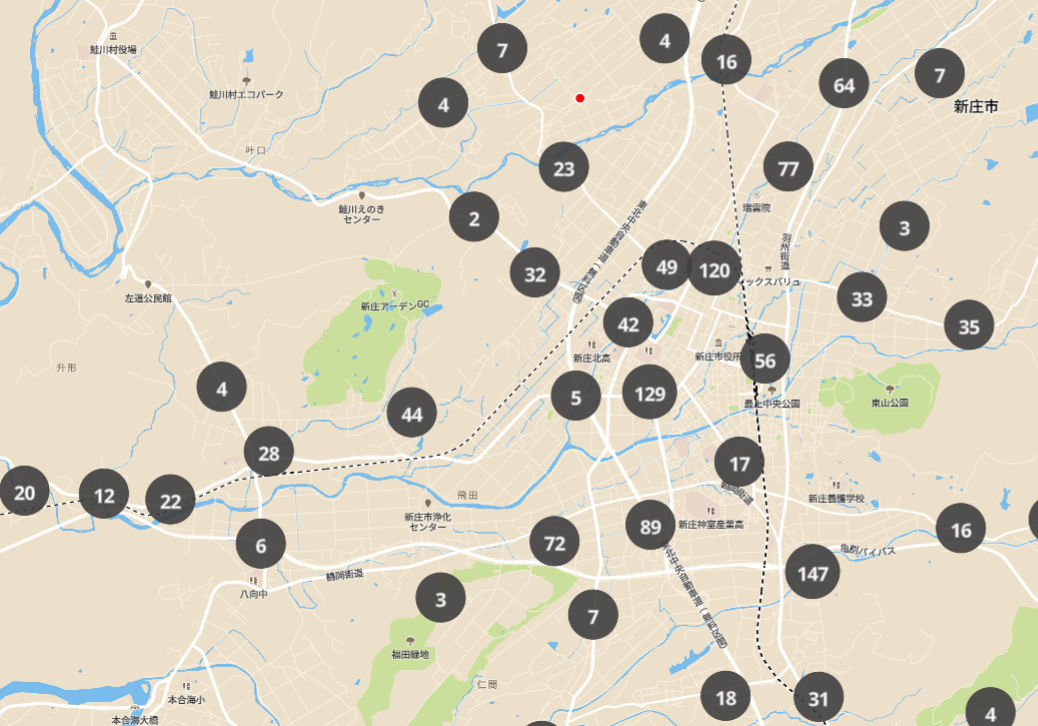
Task: Select the cluster labeled 35
Action: [968, 326]
